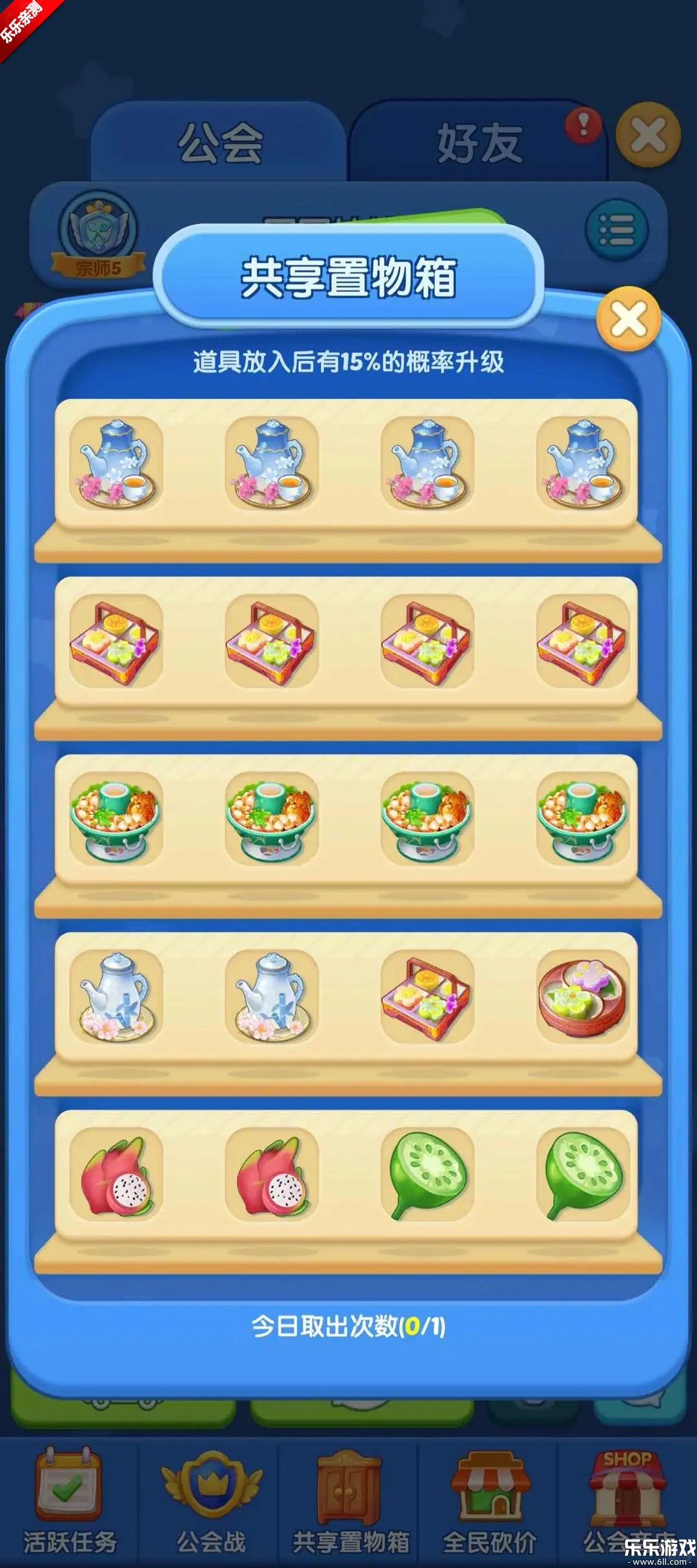
Task: Select the first white teapot on the fourth shelf
Action: tap(116, 996)
